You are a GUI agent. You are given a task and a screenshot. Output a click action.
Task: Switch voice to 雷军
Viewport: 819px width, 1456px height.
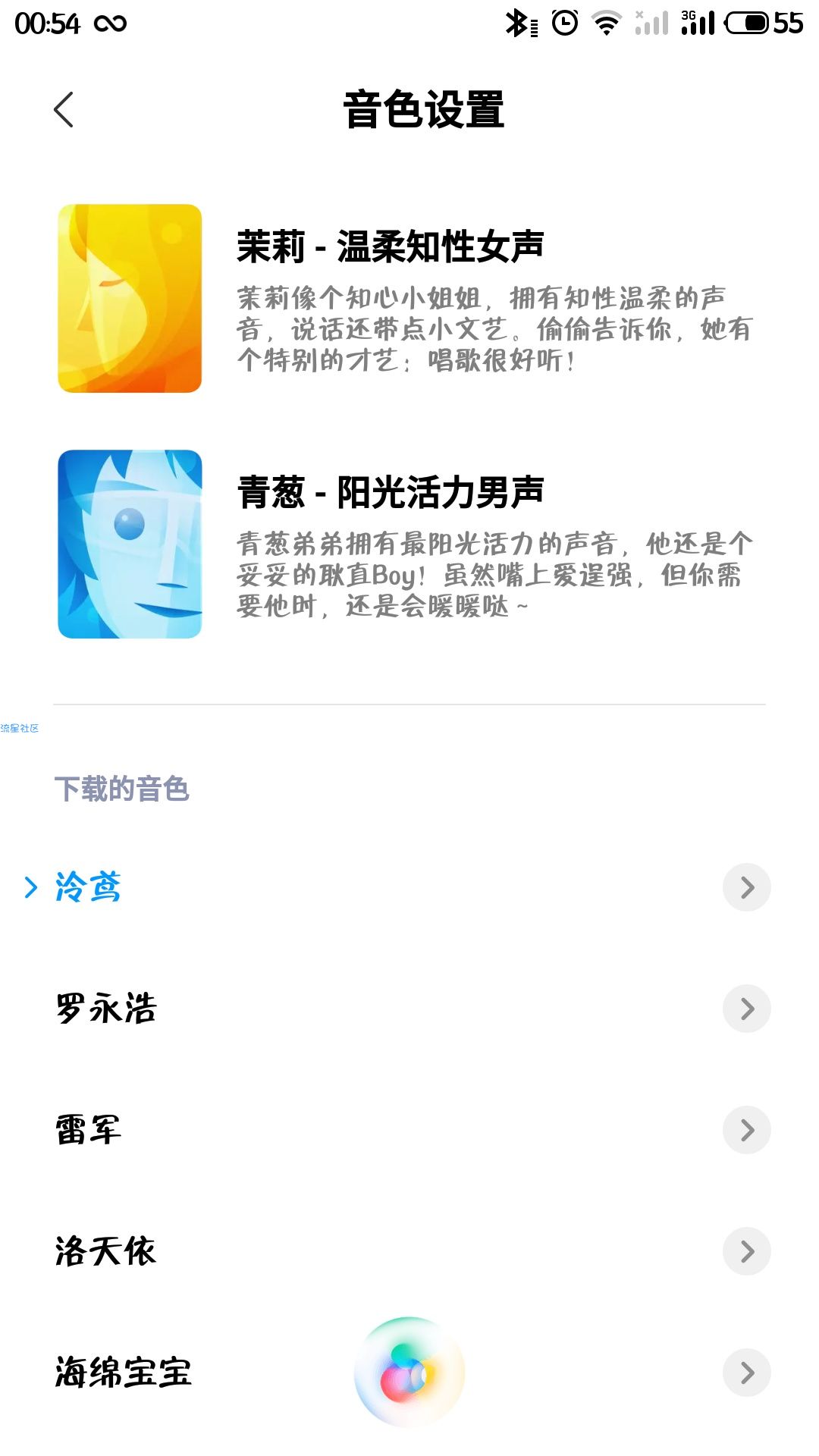pos(89,1130)
